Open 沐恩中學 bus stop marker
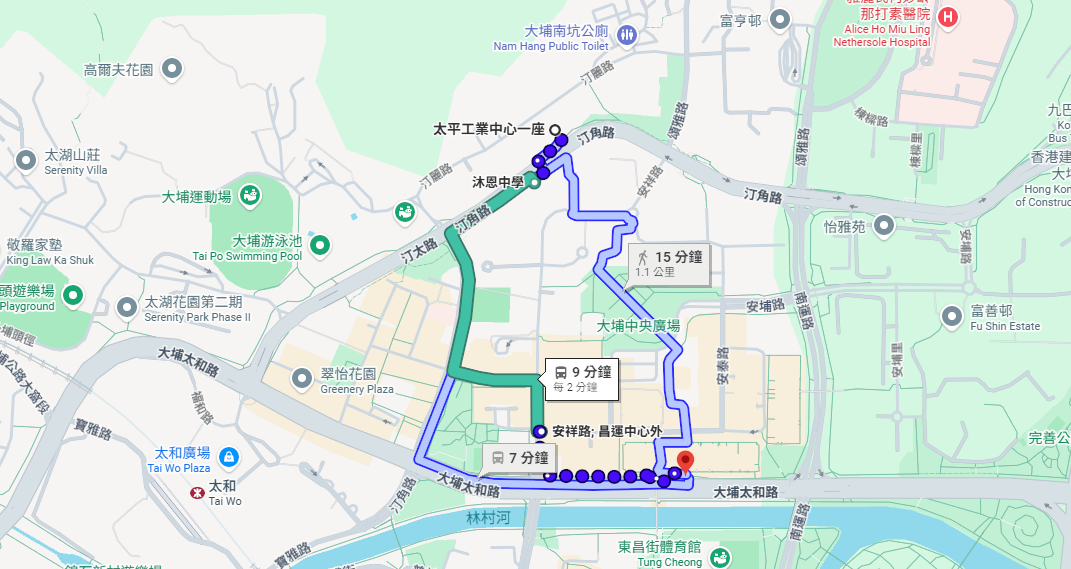The image size is (1071, 569). click(534, 183)
